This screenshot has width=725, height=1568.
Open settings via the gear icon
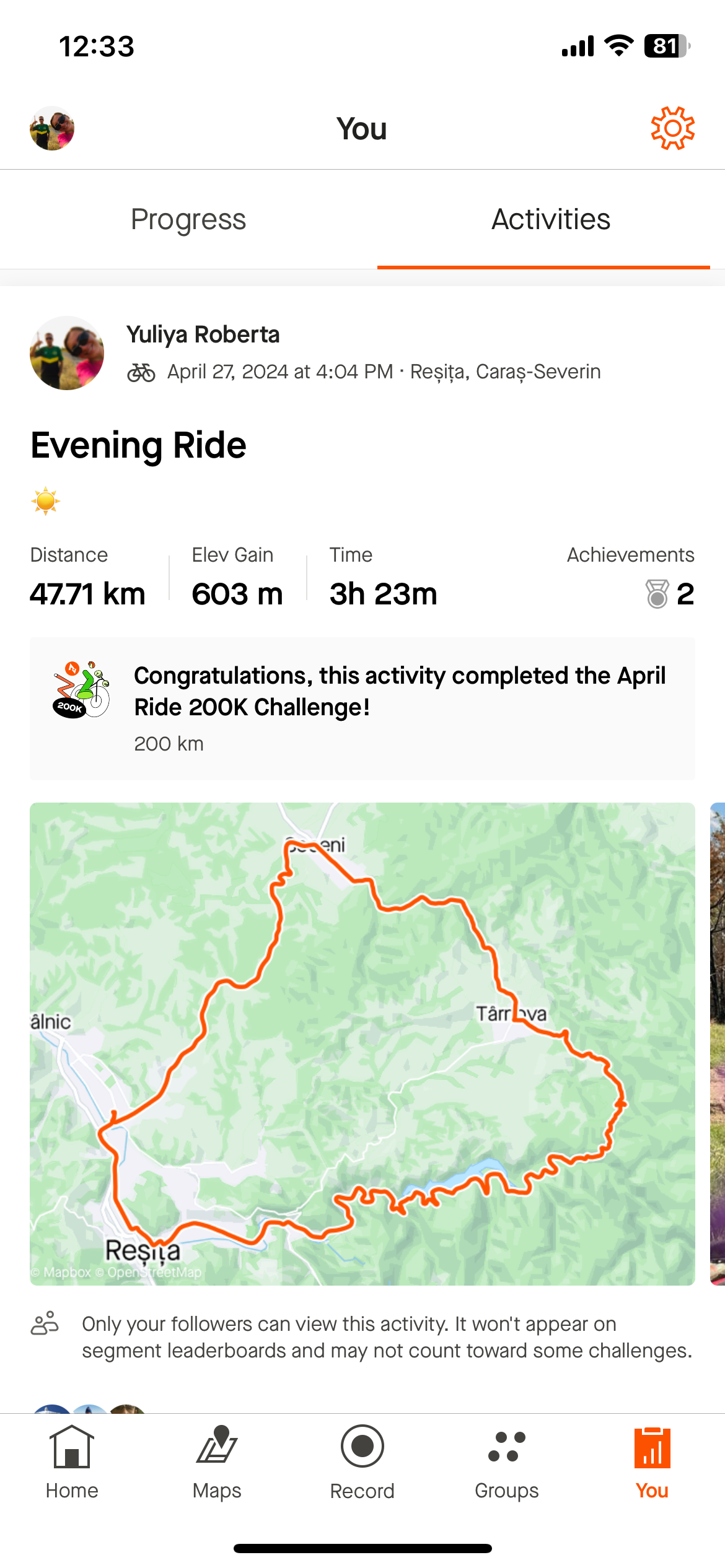pos(672,128)
